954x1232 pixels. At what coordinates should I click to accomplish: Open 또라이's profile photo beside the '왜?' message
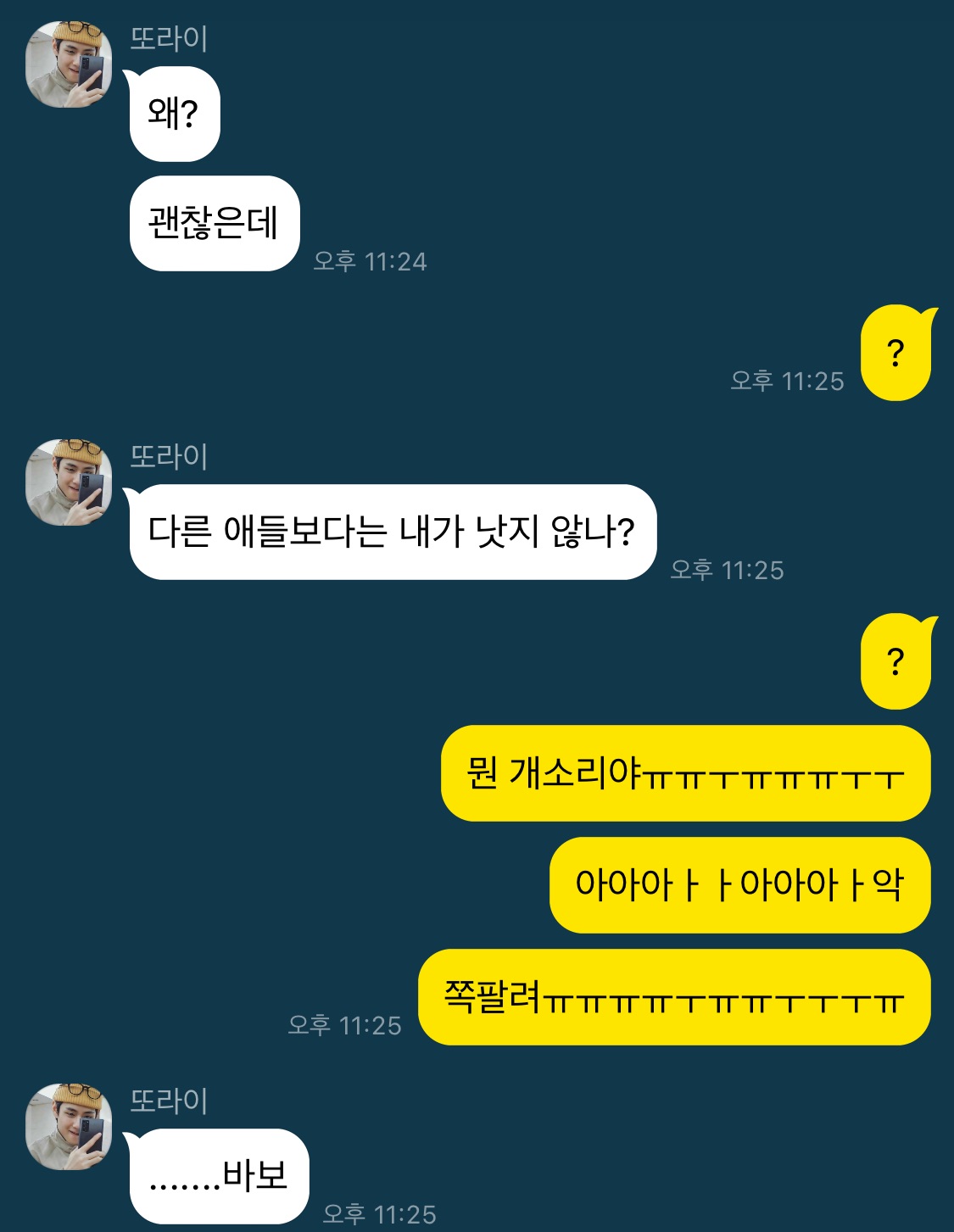click(69, 64)
